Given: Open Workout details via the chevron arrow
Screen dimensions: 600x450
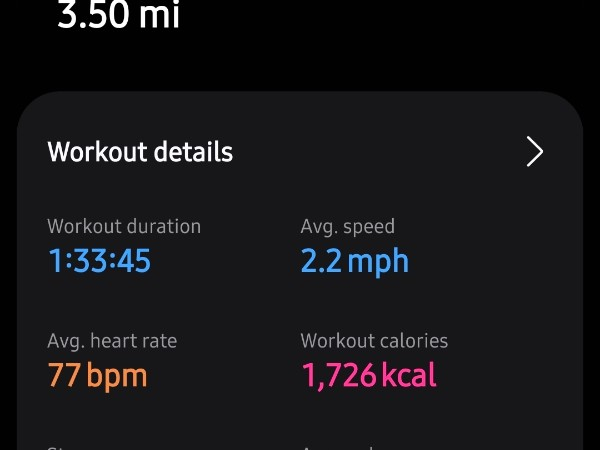Looking at the screenshot, I should click(535, 152).
